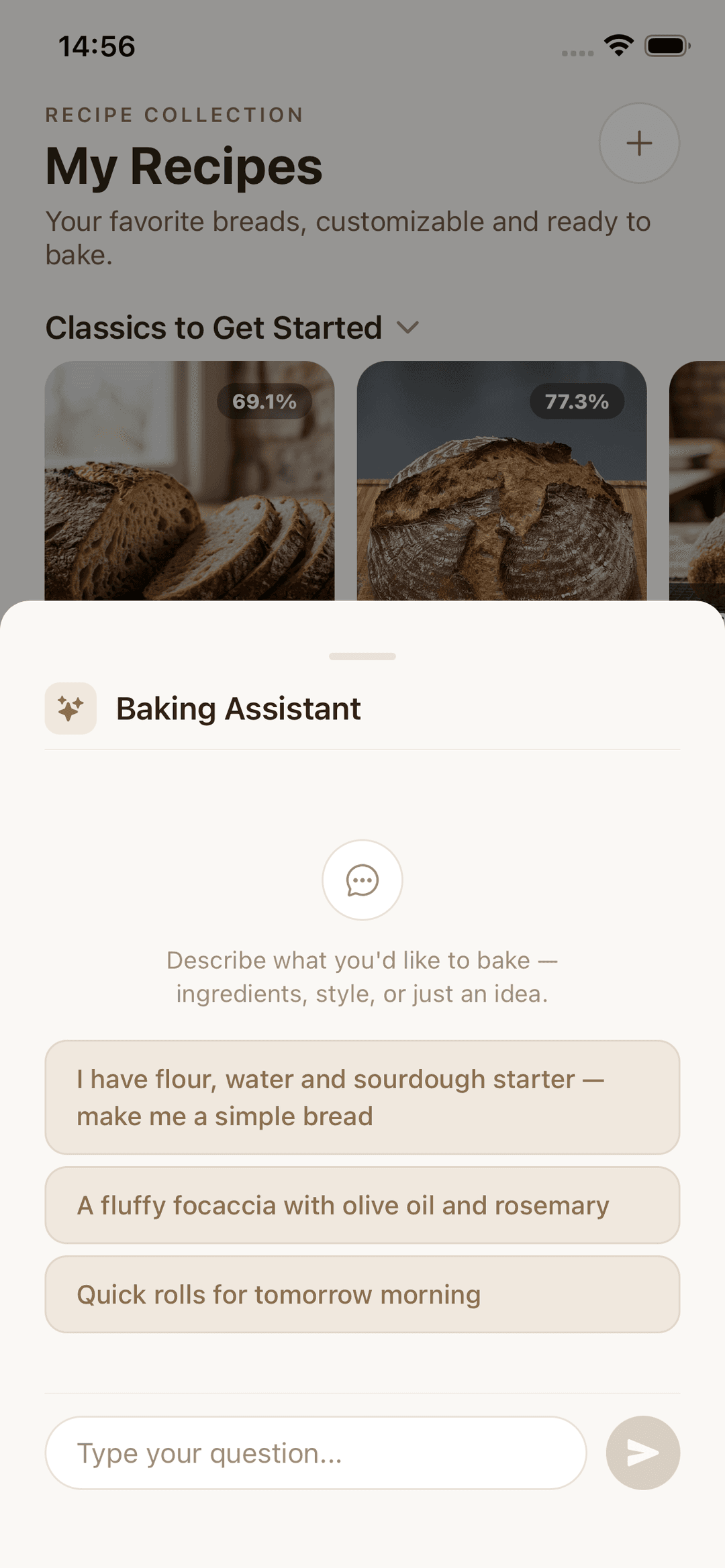Tap the battery indicator
Image resolution: width=725 pixels, height=1568 pixels.
pyautogui.click(x=666, y=46)
